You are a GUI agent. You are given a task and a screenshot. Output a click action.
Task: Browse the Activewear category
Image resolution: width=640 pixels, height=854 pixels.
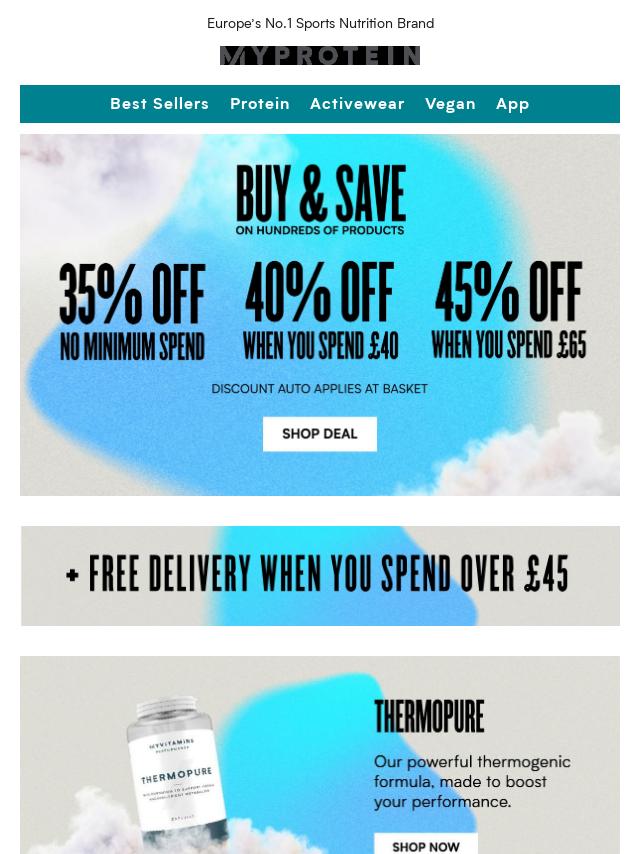click(x=357, y=104)
